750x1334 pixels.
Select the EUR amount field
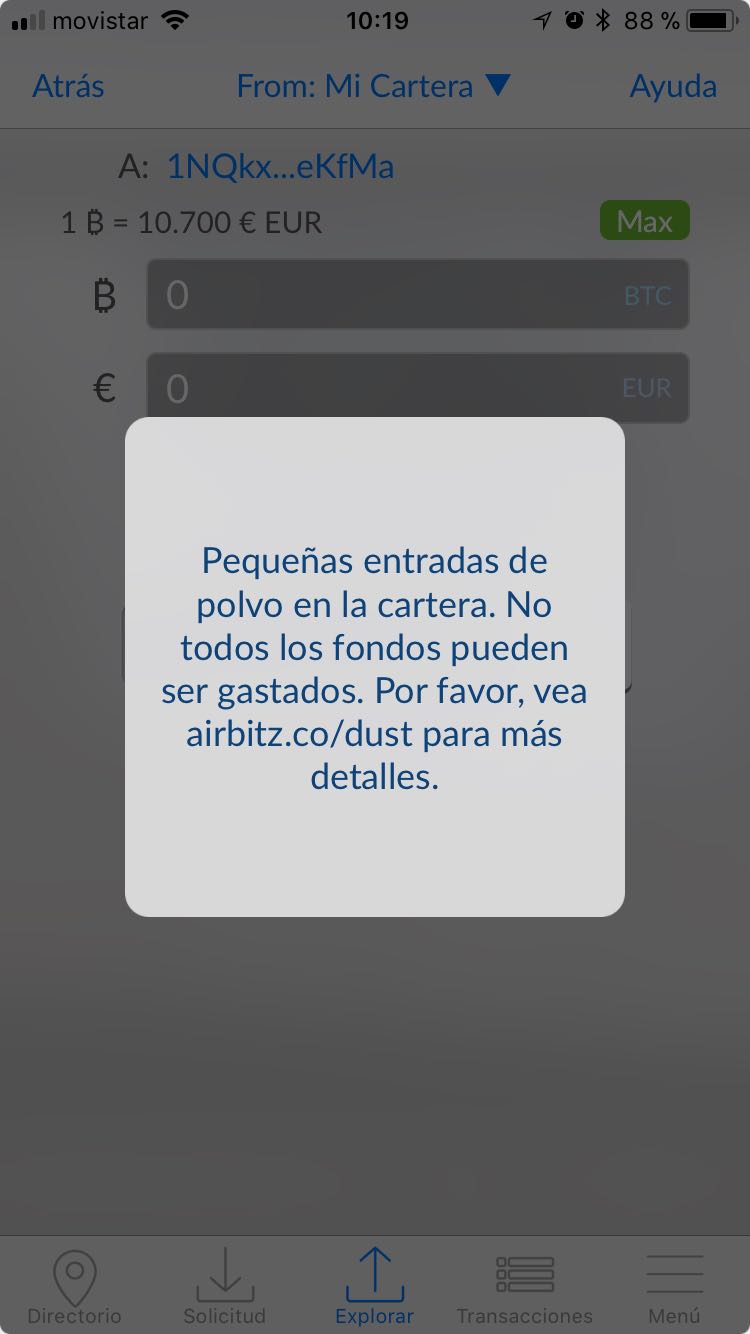pos(418,388)
